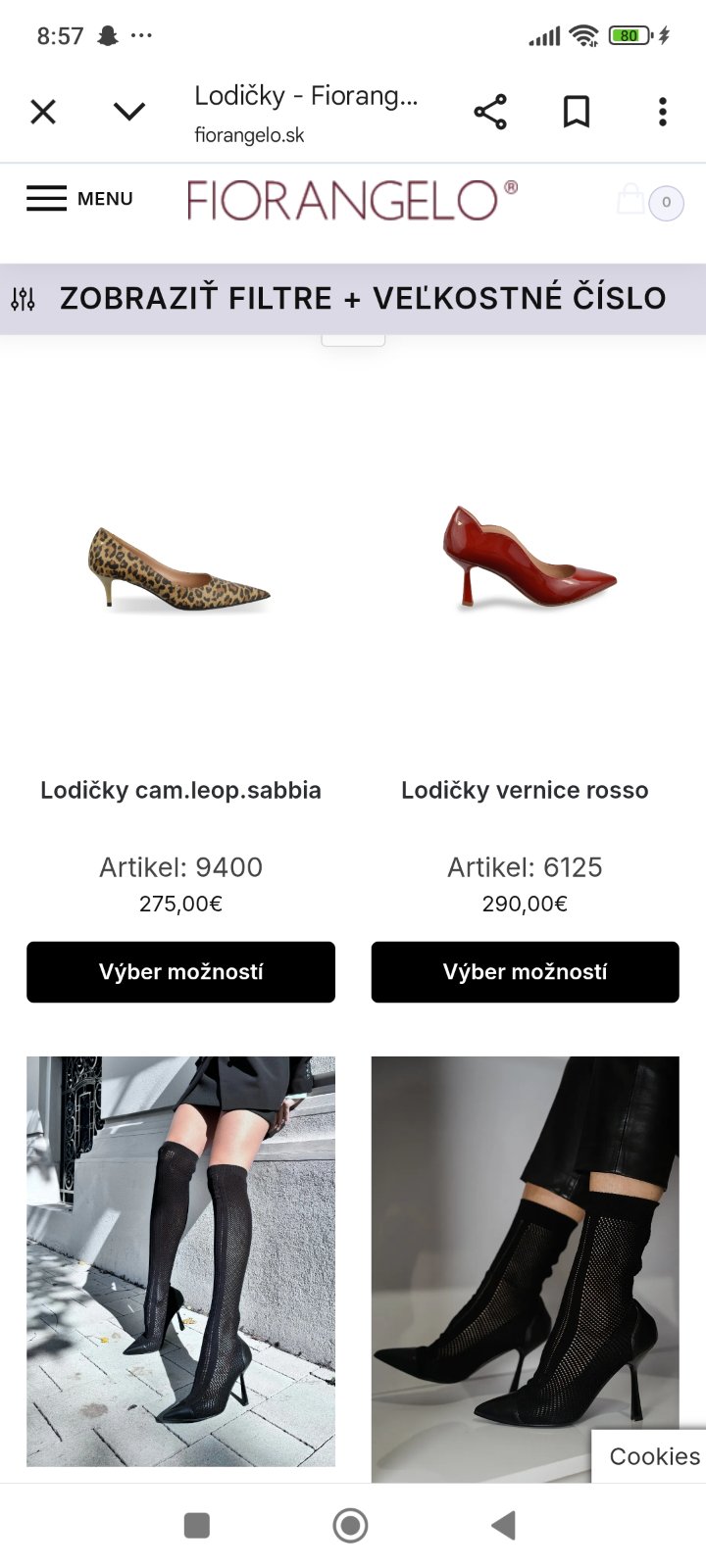706x1568 pixels.
Task: Go back with the system back button
Action: click(x=503, y=1525)
